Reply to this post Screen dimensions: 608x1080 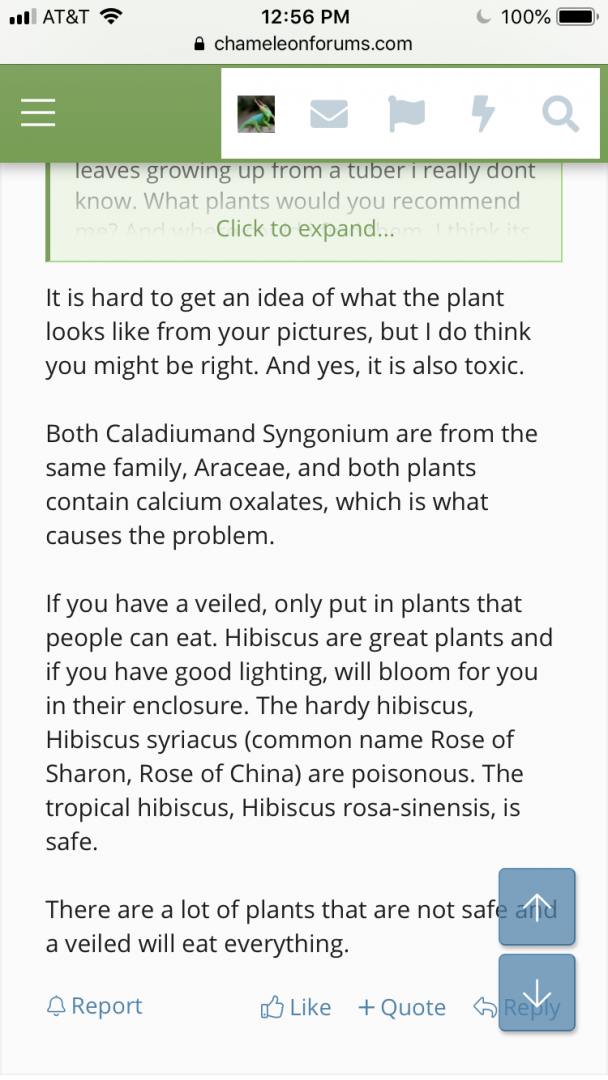tap(487, 1007)
